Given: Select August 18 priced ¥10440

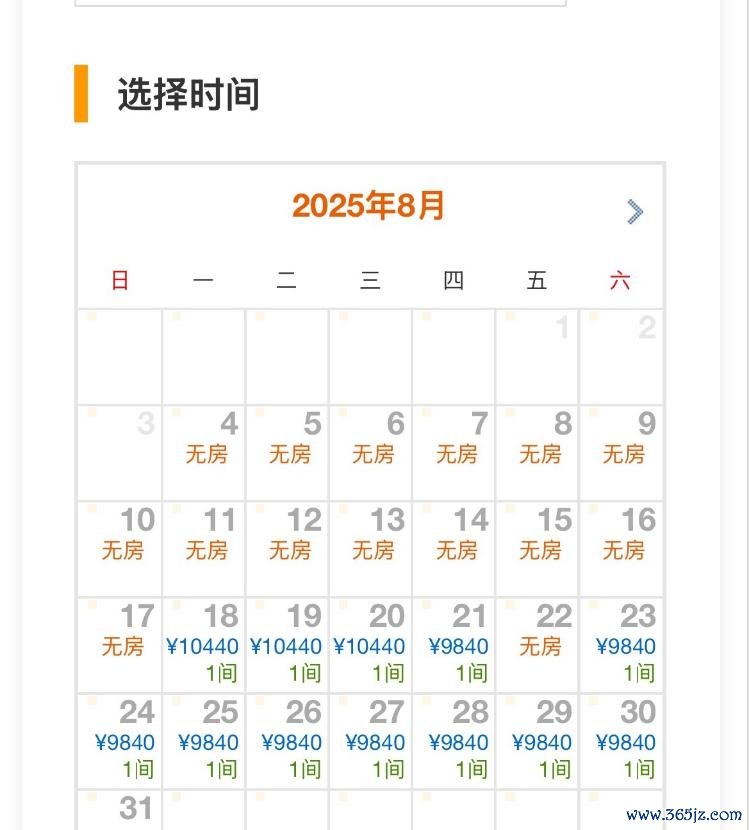Looking at the screenshot, I should pos(204,645).
